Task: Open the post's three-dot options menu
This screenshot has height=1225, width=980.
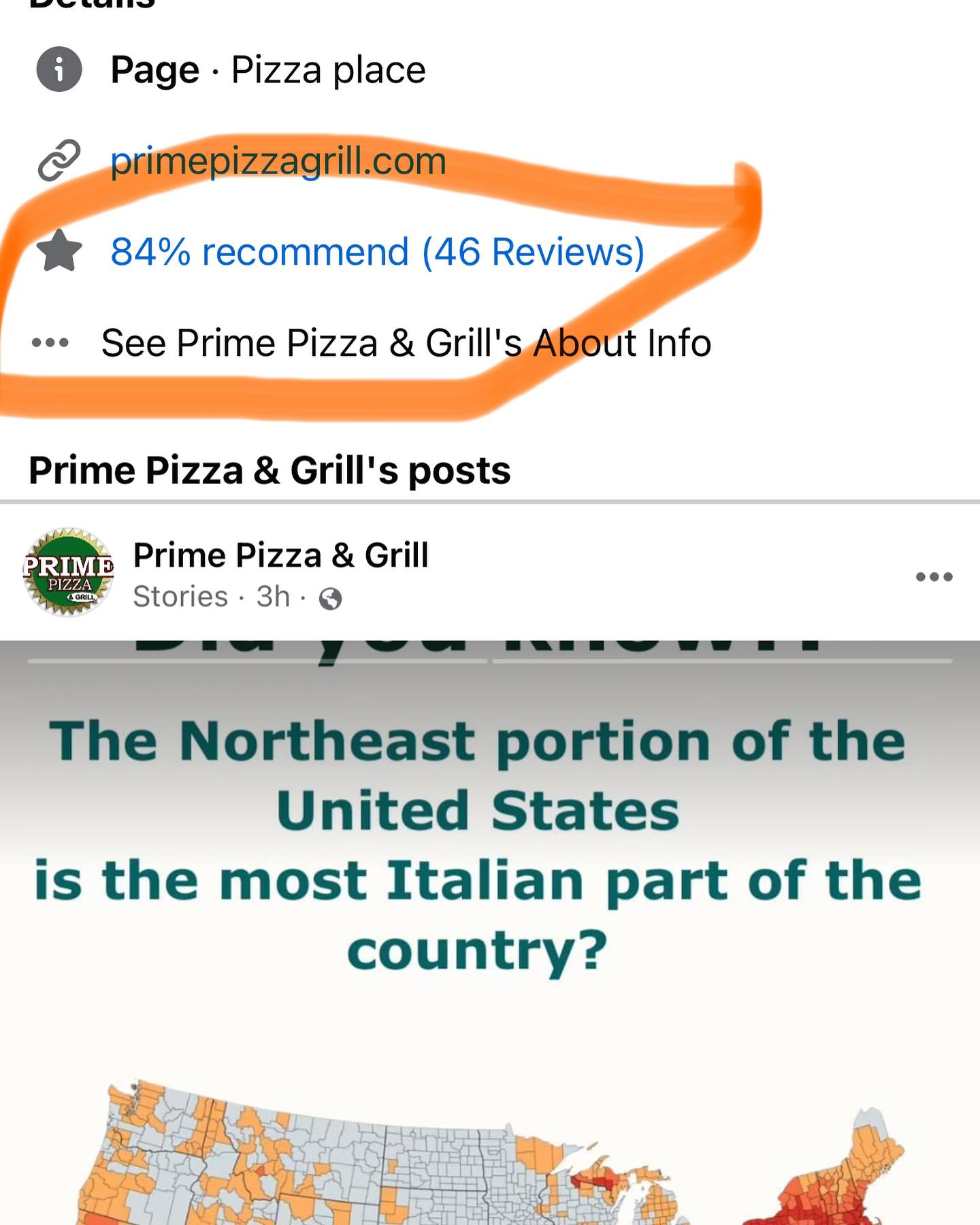Action: pyautogui.click(x=934, y=577)
